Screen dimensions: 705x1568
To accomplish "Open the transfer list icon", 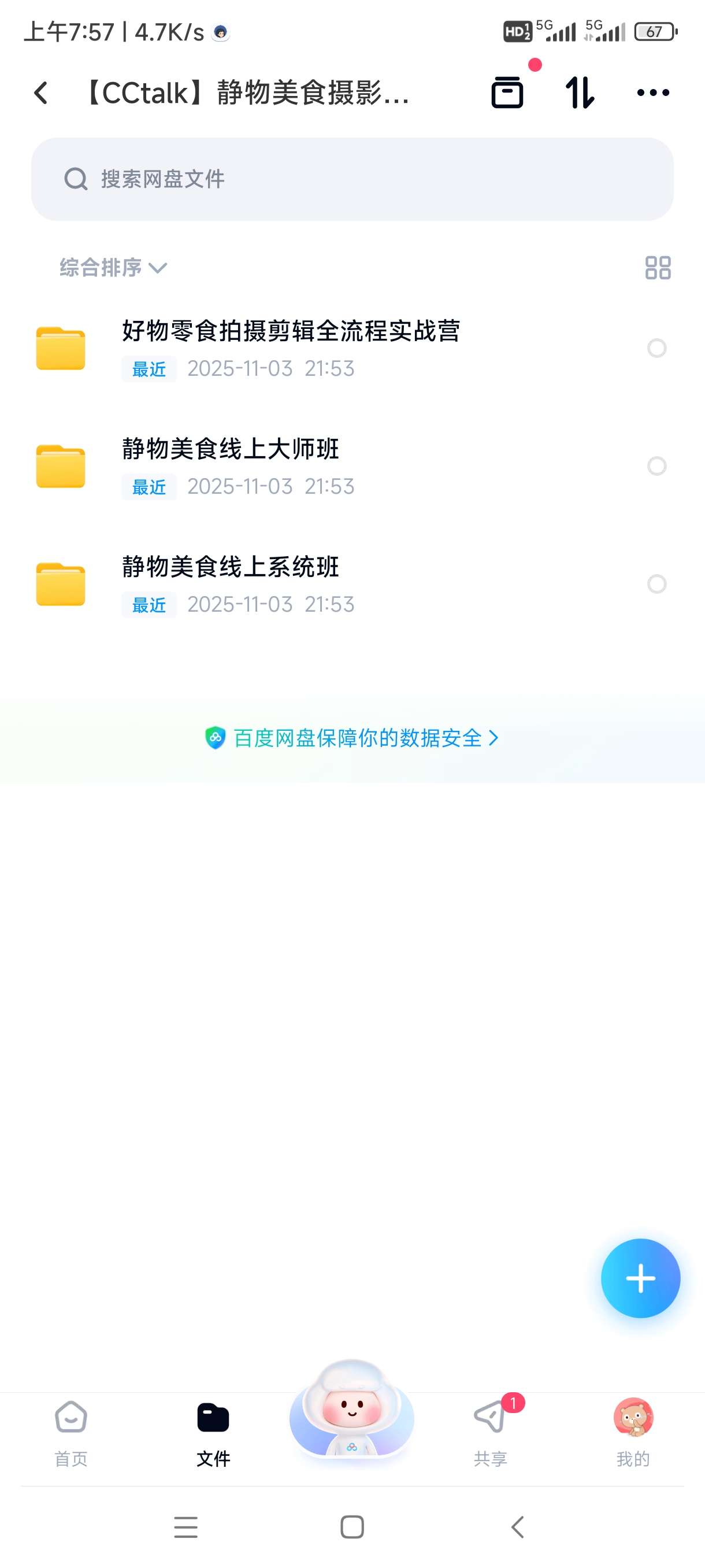I will pos(577,93).
